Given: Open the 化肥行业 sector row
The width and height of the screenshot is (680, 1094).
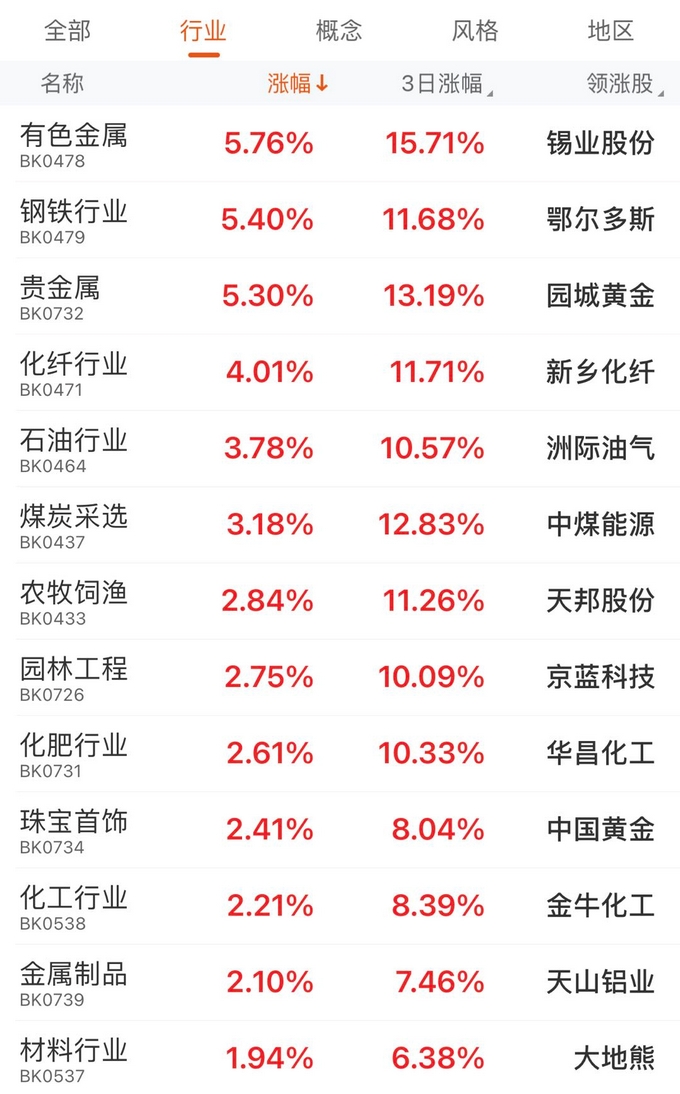Looking at the screenshot, I should (340, 753).
